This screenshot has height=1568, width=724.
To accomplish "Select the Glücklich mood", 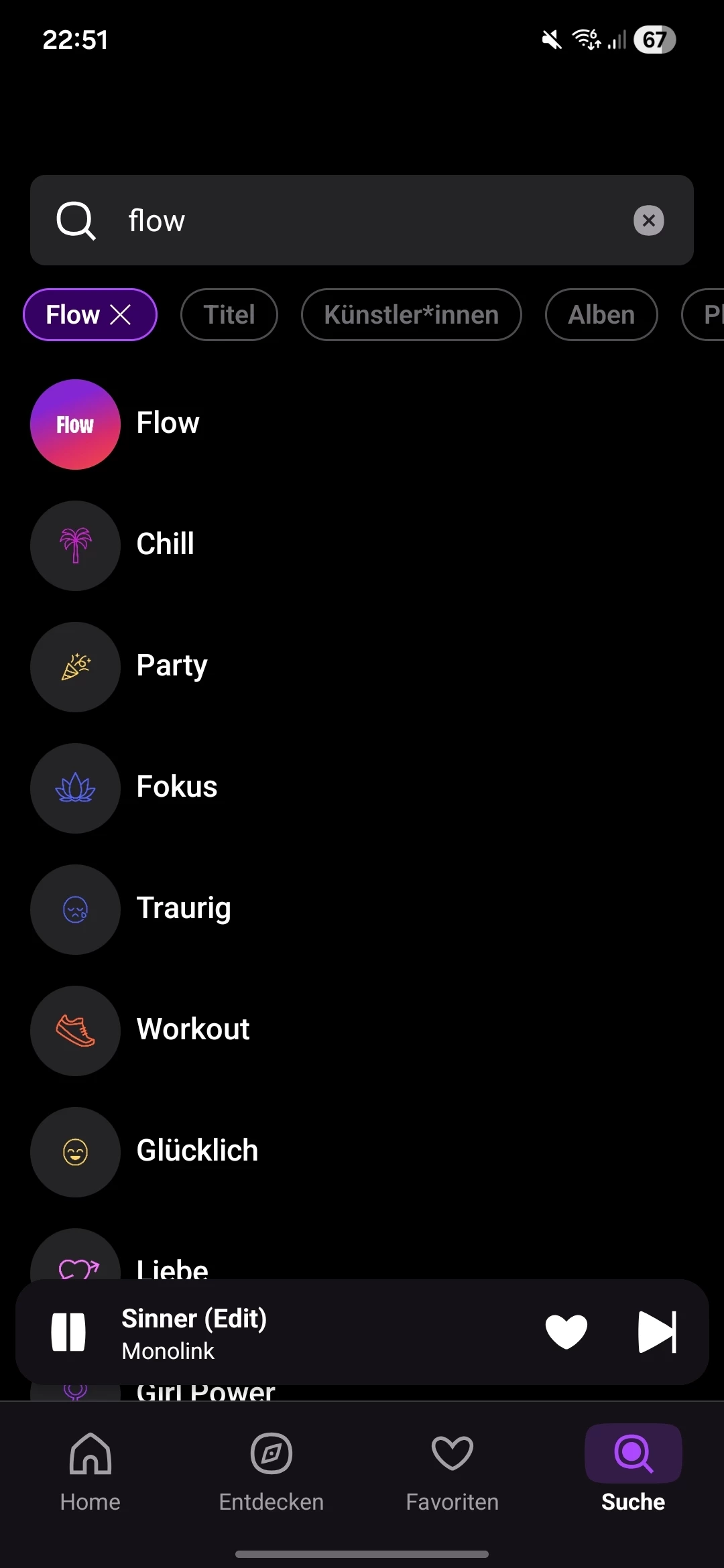I will 197,1151.
